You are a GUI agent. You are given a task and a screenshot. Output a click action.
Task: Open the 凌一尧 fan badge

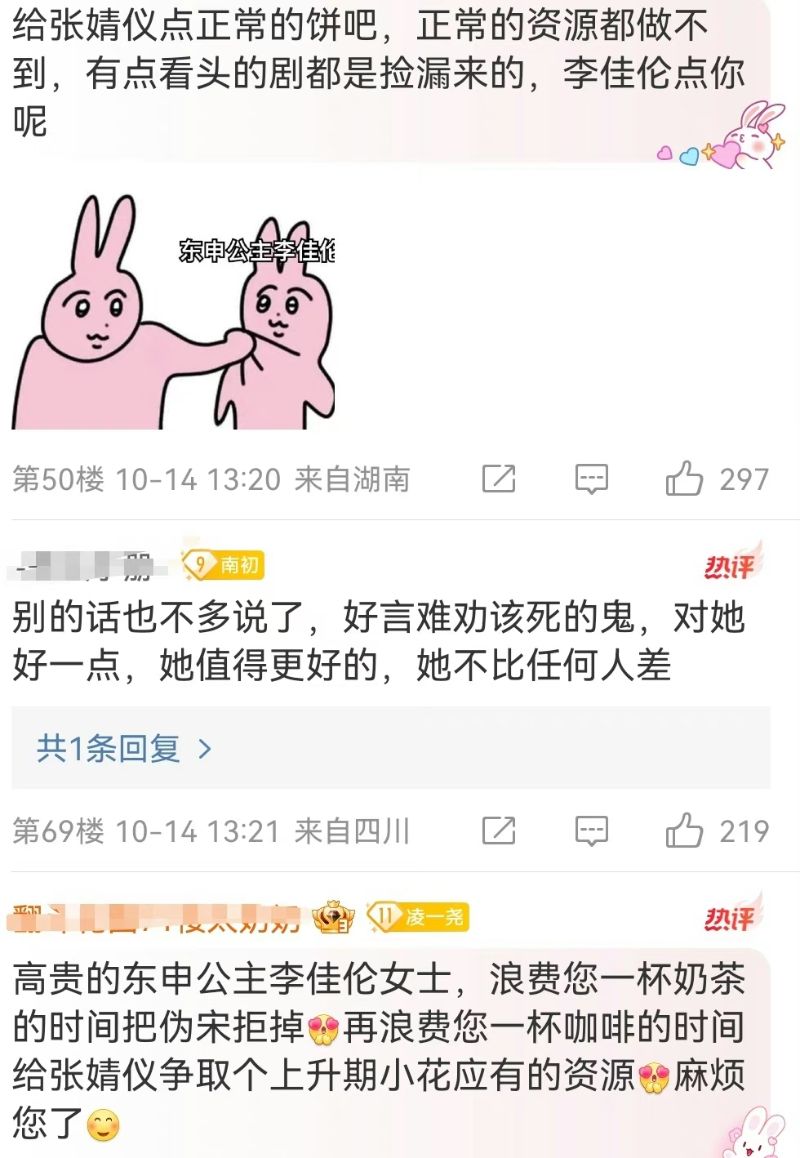pos(418,916)
